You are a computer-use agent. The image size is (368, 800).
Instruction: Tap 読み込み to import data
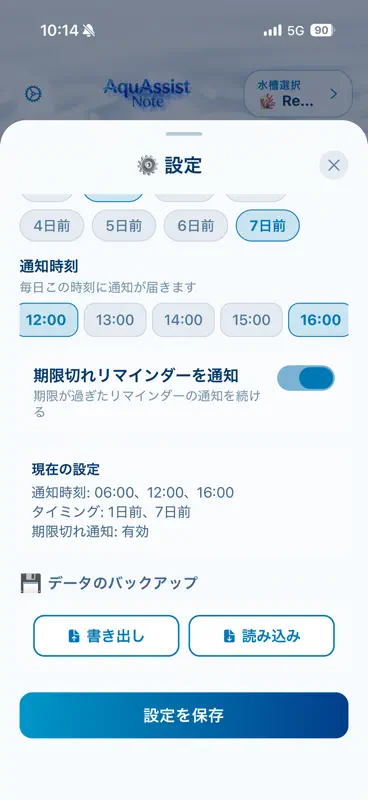[261, 636]
